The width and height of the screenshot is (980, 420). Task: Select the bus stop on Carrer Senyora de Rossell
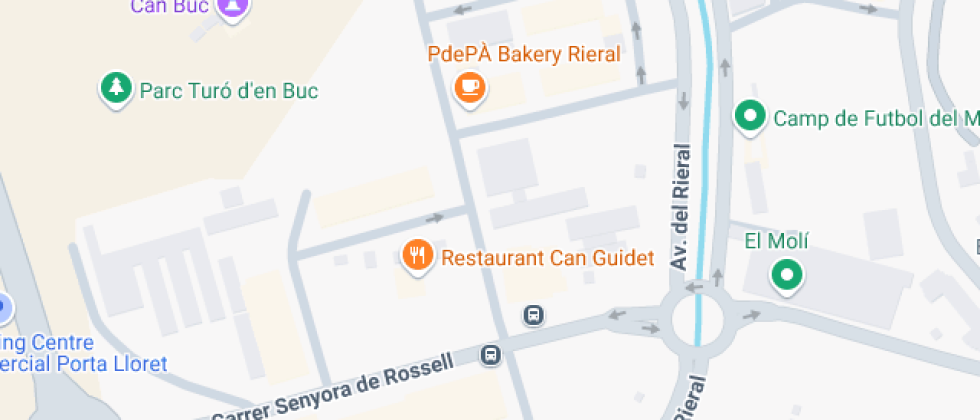(490, 355)
